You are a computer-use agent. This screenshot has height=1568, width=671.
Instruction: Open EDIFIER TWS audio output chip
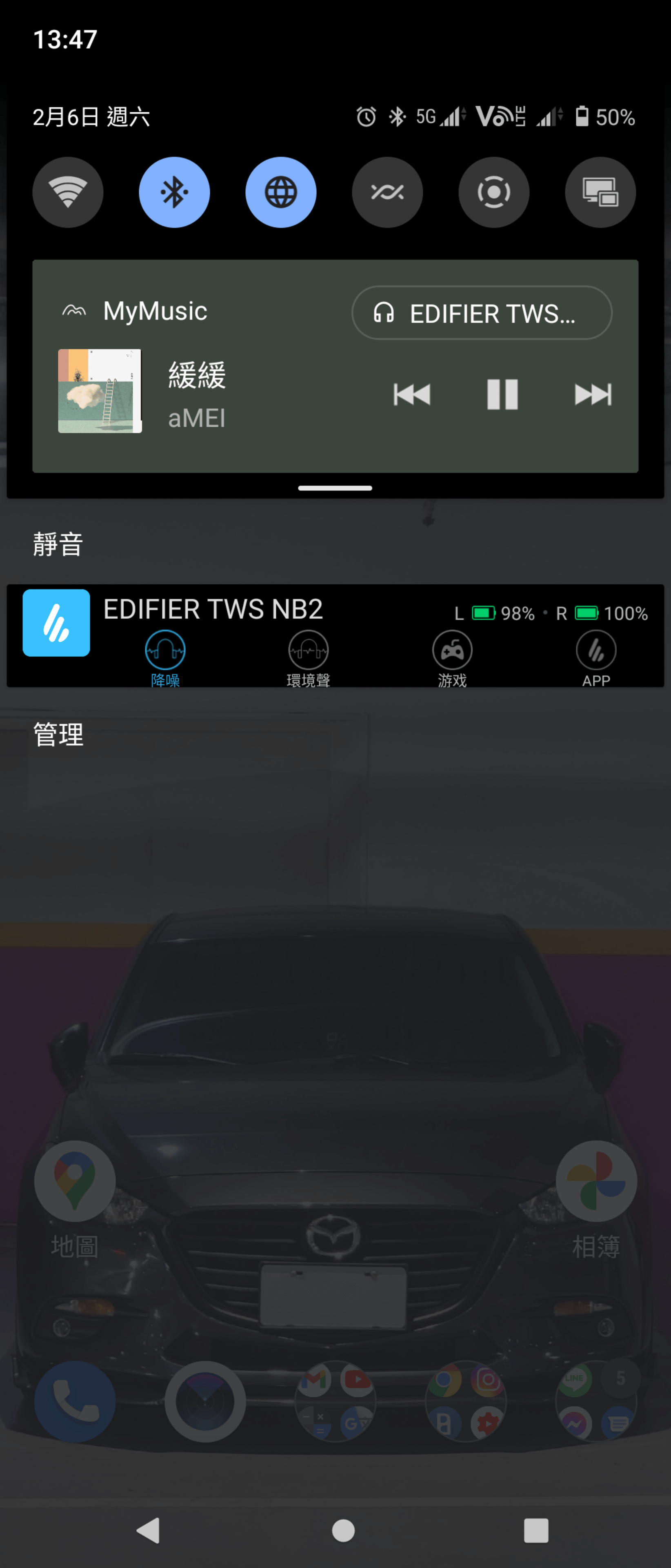click(x=481, y=313)
